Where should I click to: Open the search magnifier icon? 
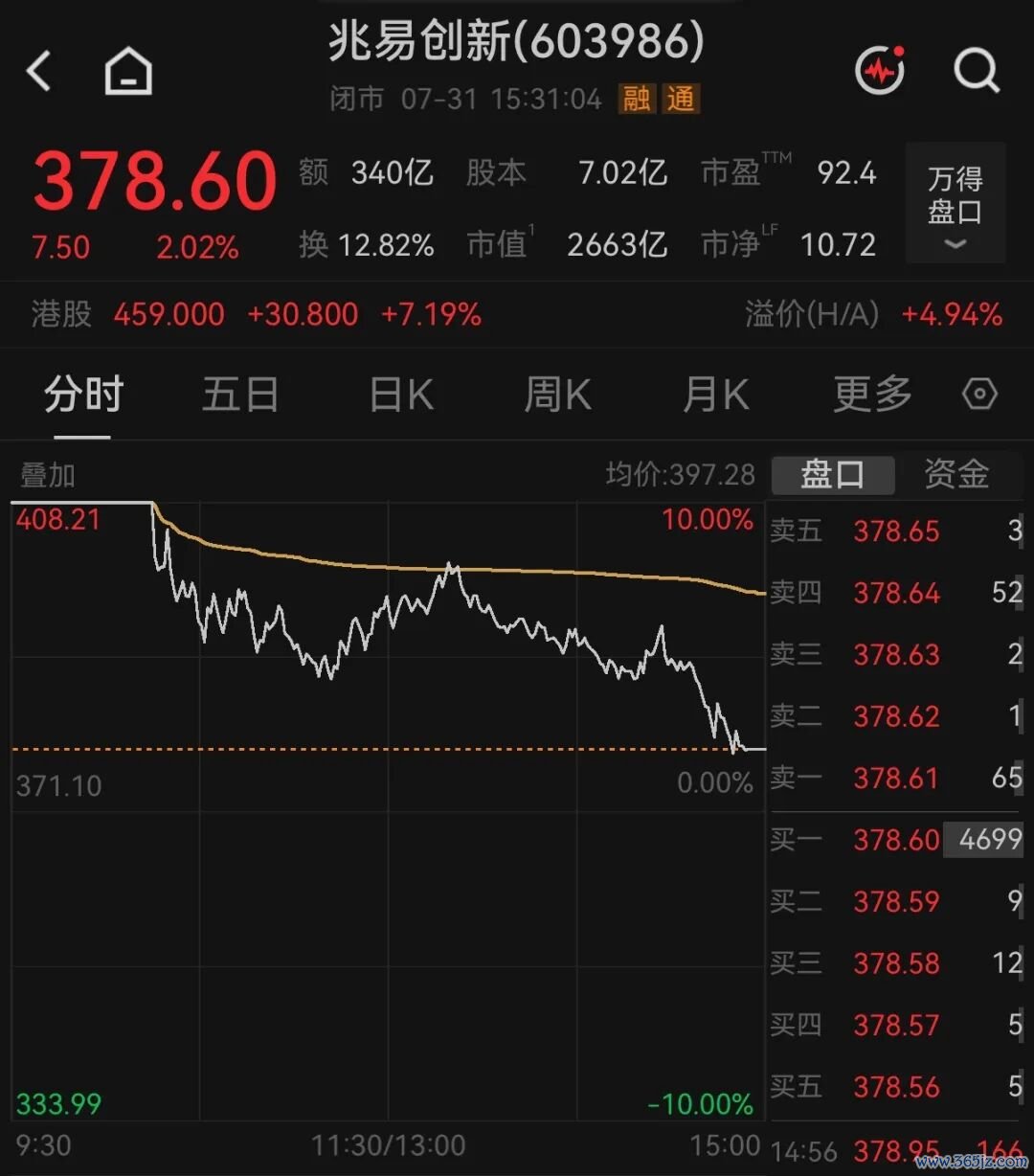tap(977, 70)
